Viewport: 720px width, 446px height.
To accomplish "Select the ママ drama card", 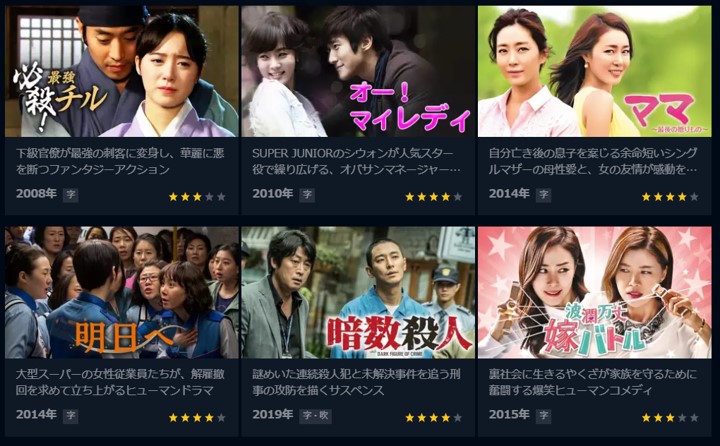I will point(594,72).
